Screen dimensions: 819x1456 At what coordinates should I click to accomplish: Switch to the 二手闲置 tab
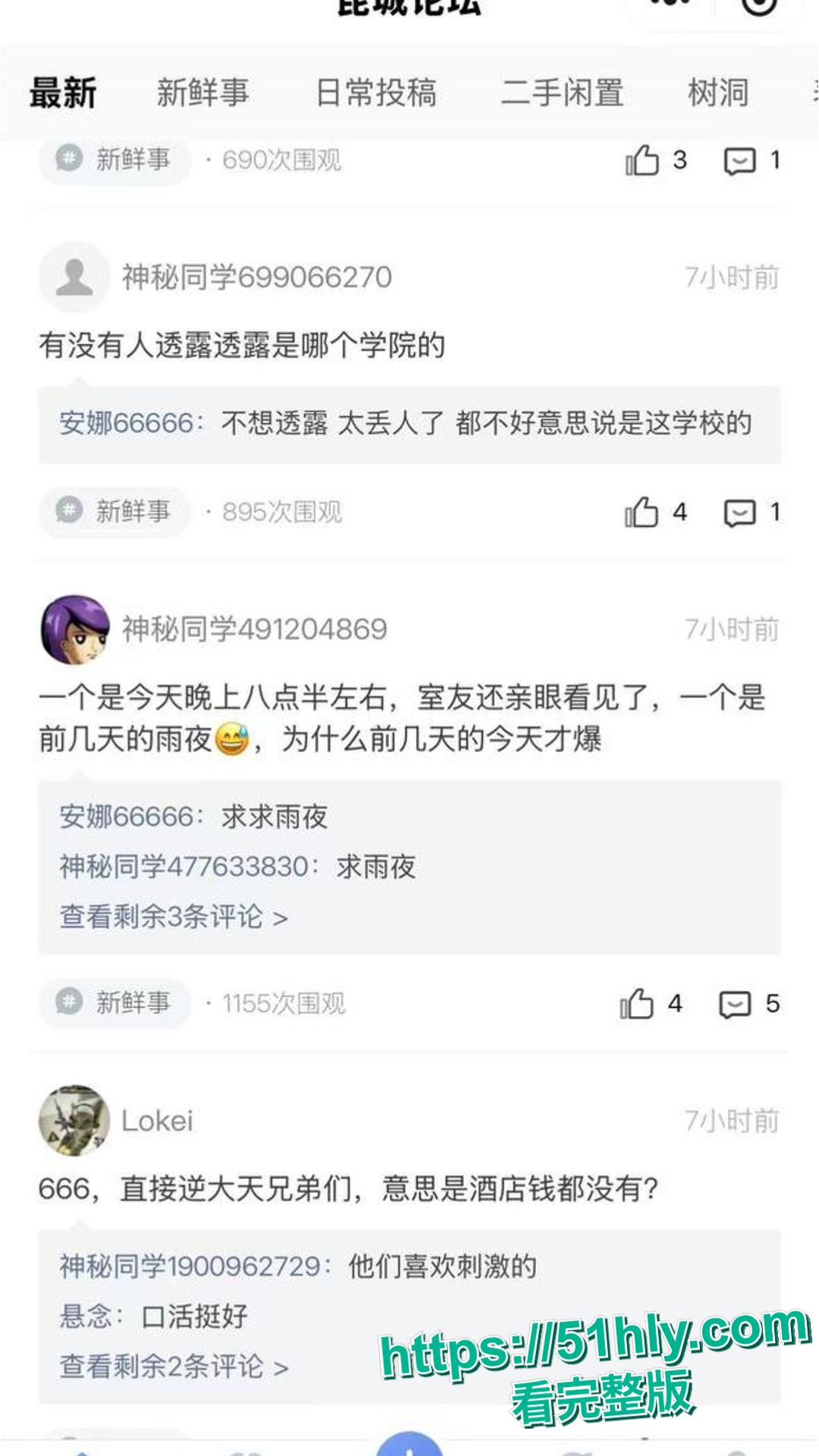[564, 93]
